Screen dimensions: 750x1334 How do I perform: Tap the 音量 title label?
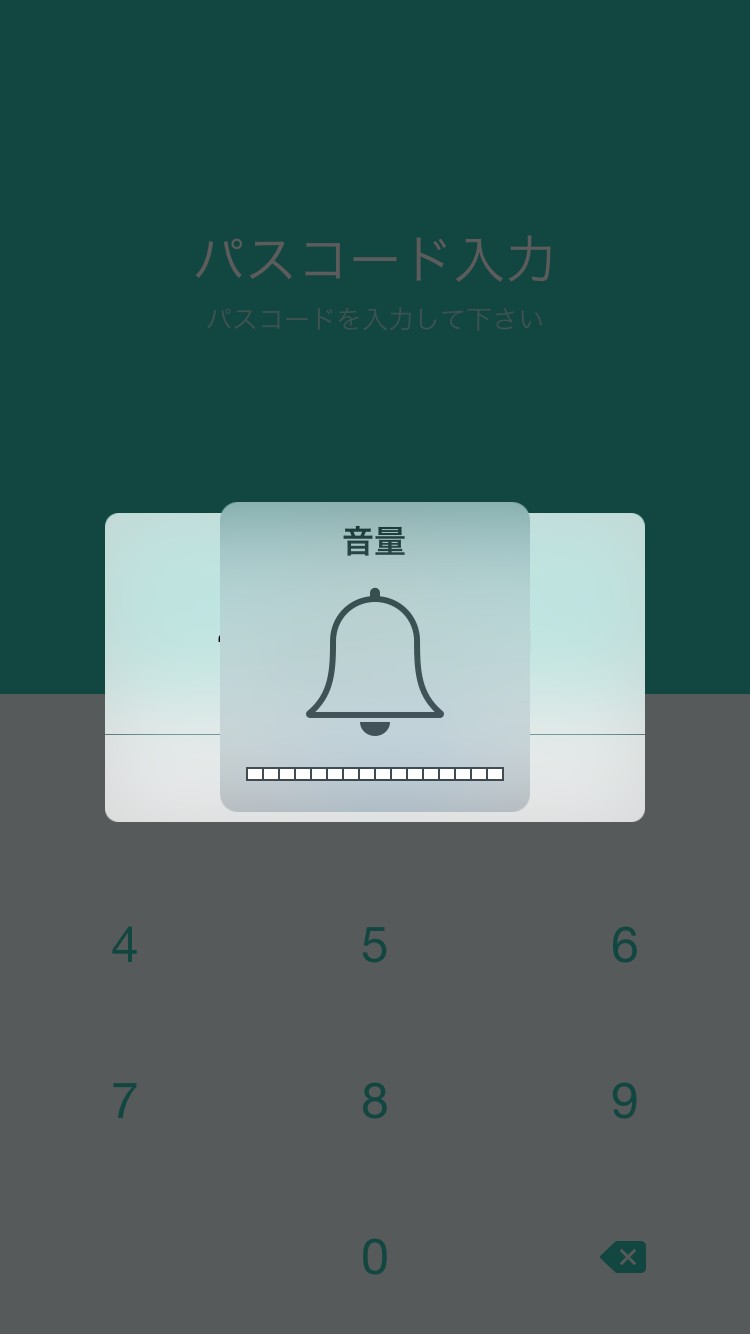(x=374, y=541)
